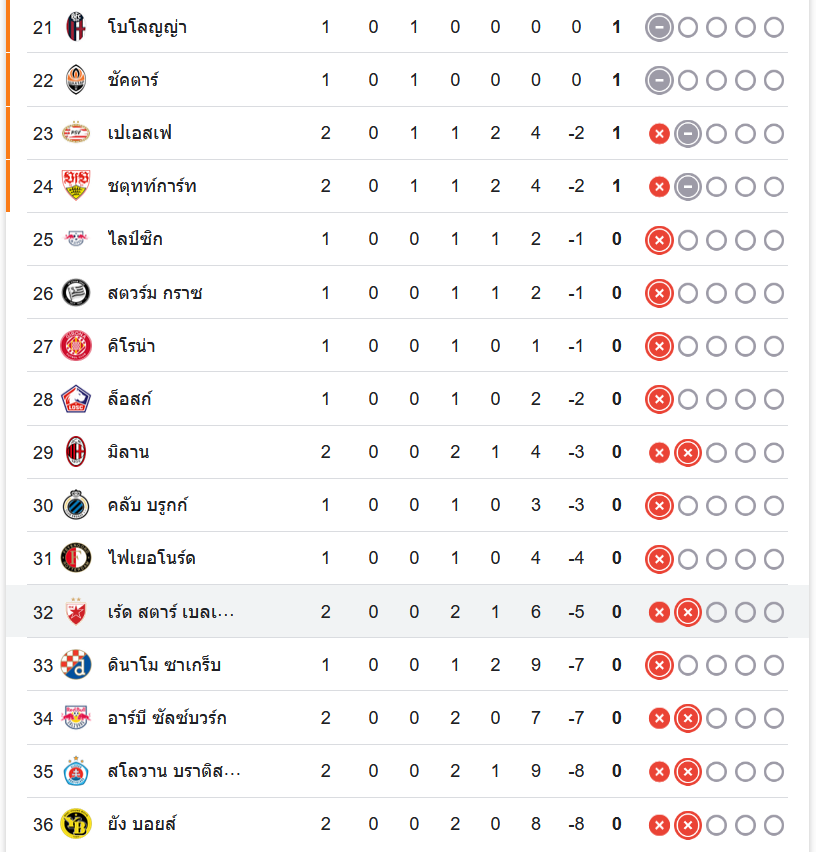Tap the ดินาโม ซาเกร็บ row

coord(164,665)
